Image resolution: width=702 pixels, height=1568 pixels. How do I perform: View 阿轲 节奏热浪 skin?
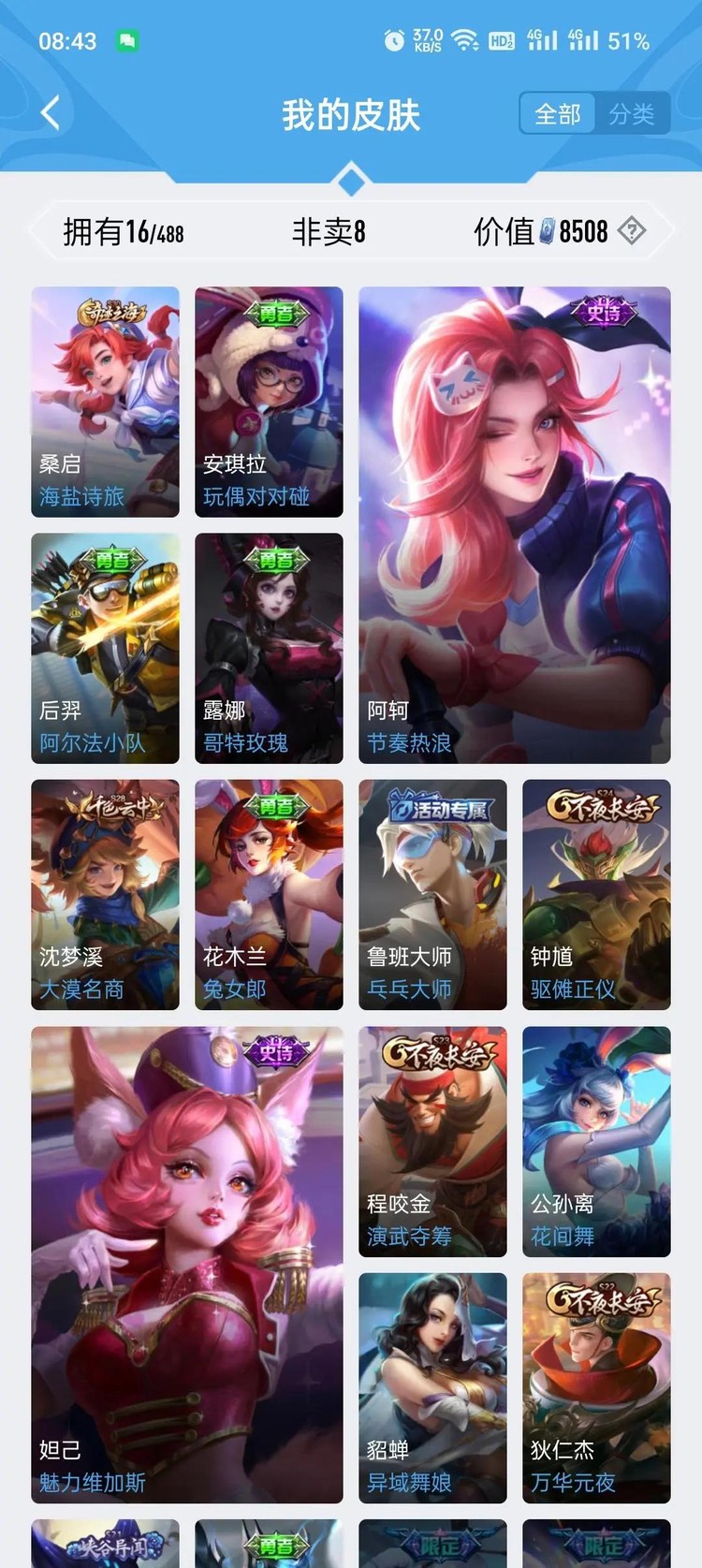pos(514,524)
